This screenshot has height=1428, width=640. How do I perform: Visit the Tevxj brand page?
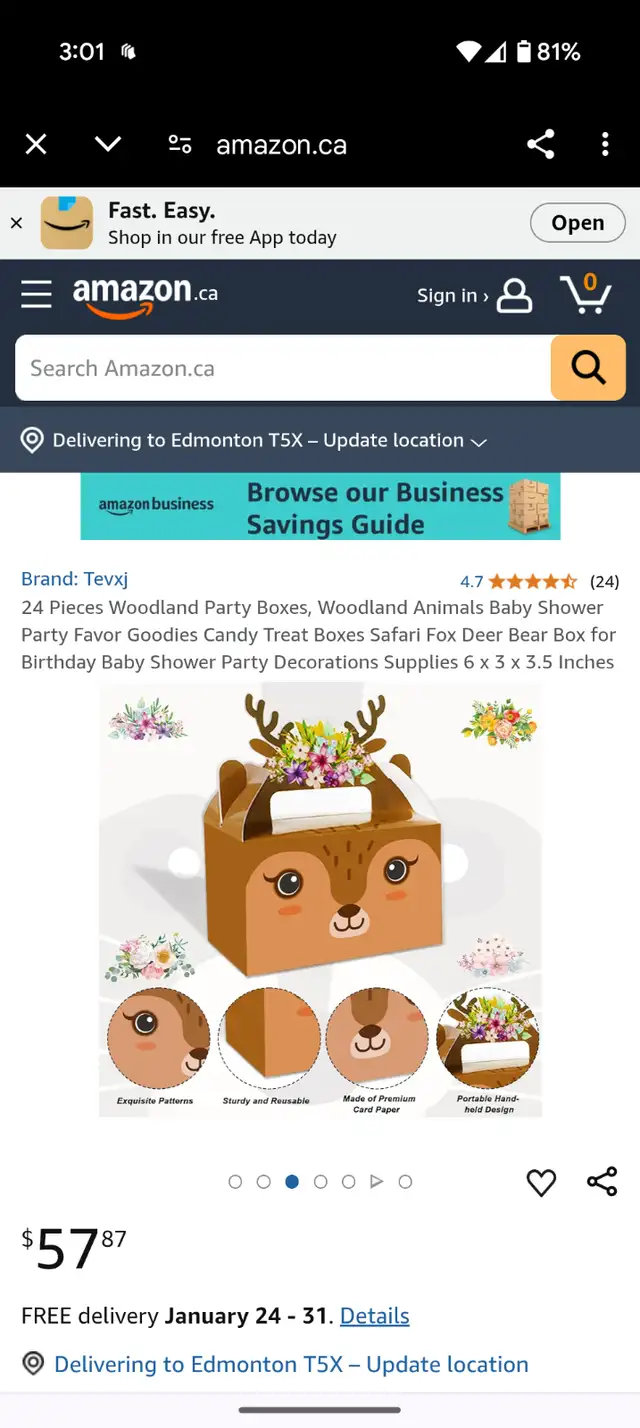click(75, 579)
